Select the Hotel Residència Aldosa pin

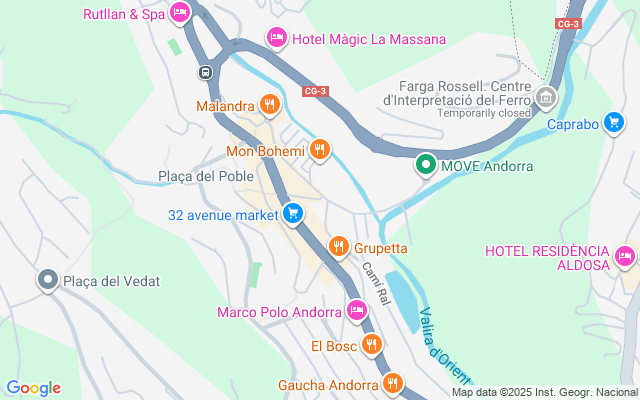click(626, 256)
